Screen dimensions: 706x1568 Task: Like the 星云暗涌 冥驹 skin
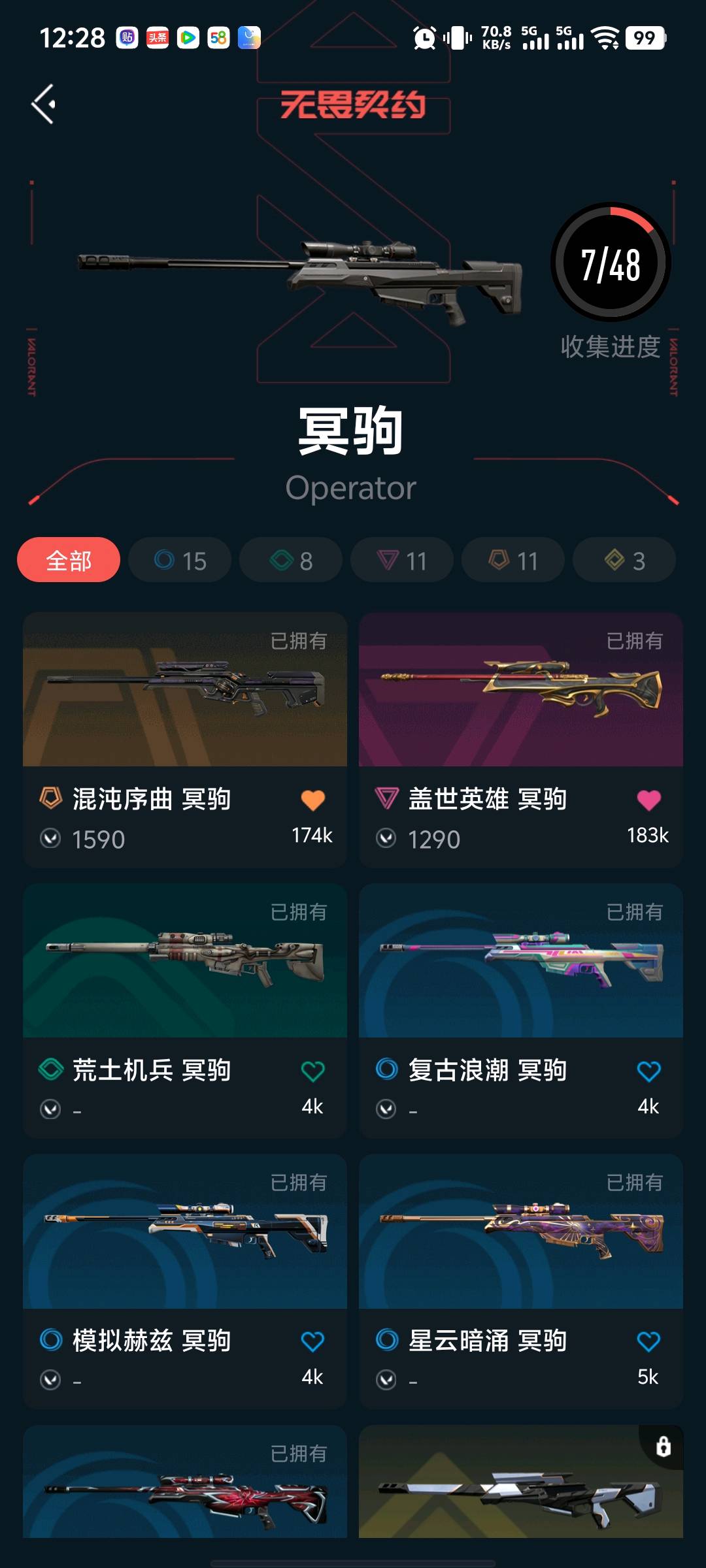(648, 1342)
